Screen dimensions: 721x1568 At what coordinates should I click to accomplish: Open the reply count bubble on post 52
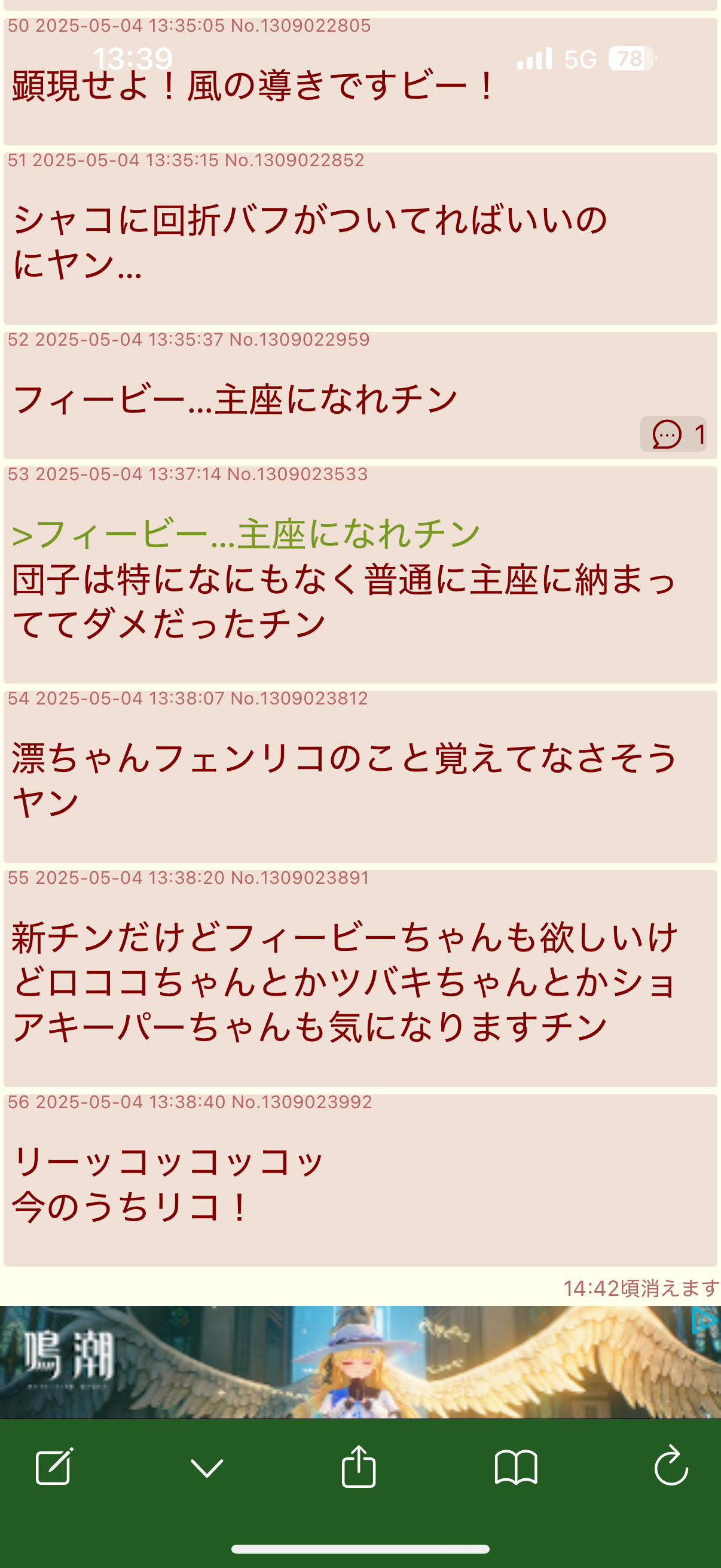point(673,435)
